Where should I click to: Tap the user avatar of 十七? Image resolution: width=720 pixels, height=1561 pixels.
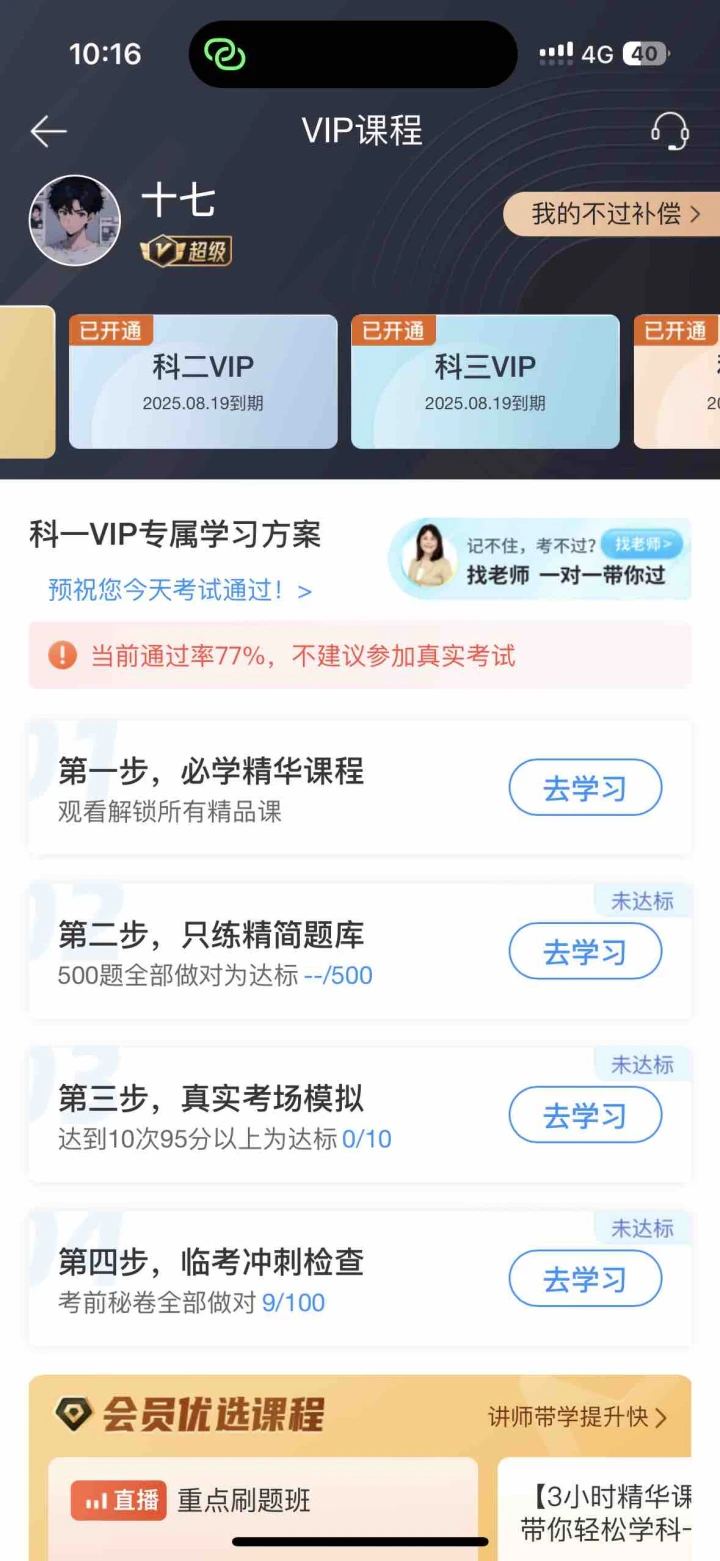pos(75,221)
